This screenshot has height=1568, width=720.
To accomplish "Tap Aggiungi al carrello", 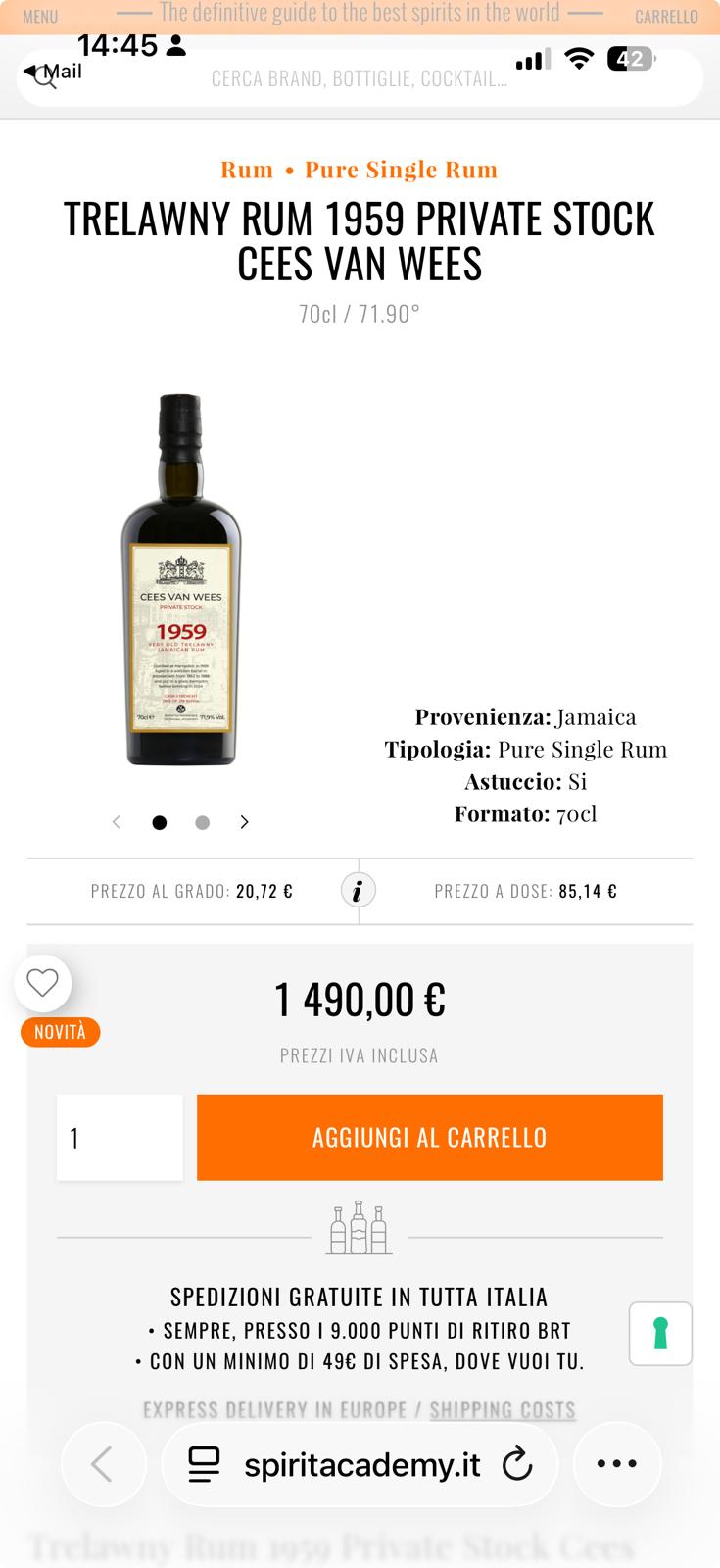I will pos(429,1138).
